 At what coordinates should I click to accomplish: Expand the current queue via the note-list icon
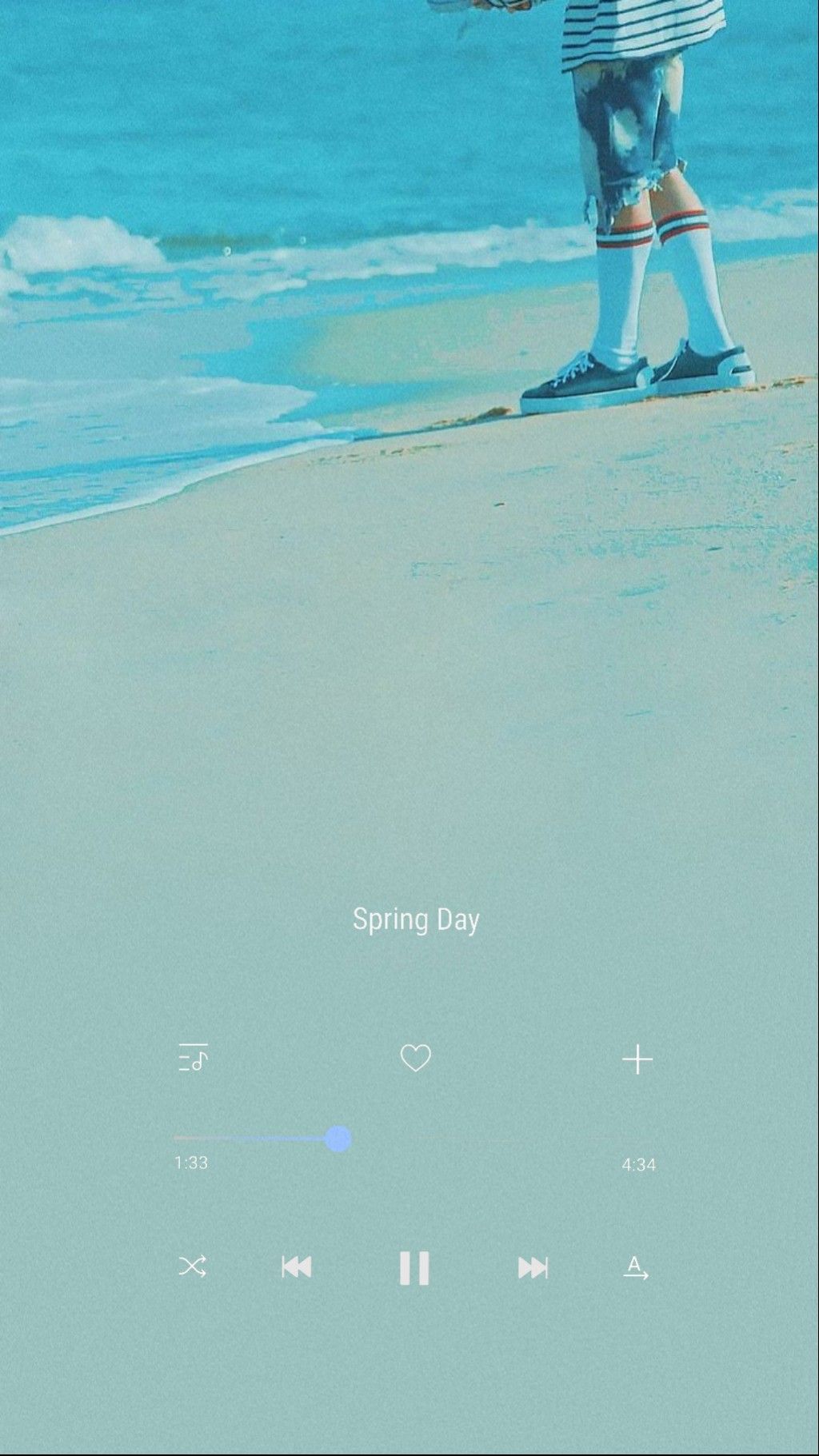tap(194, 1057)
